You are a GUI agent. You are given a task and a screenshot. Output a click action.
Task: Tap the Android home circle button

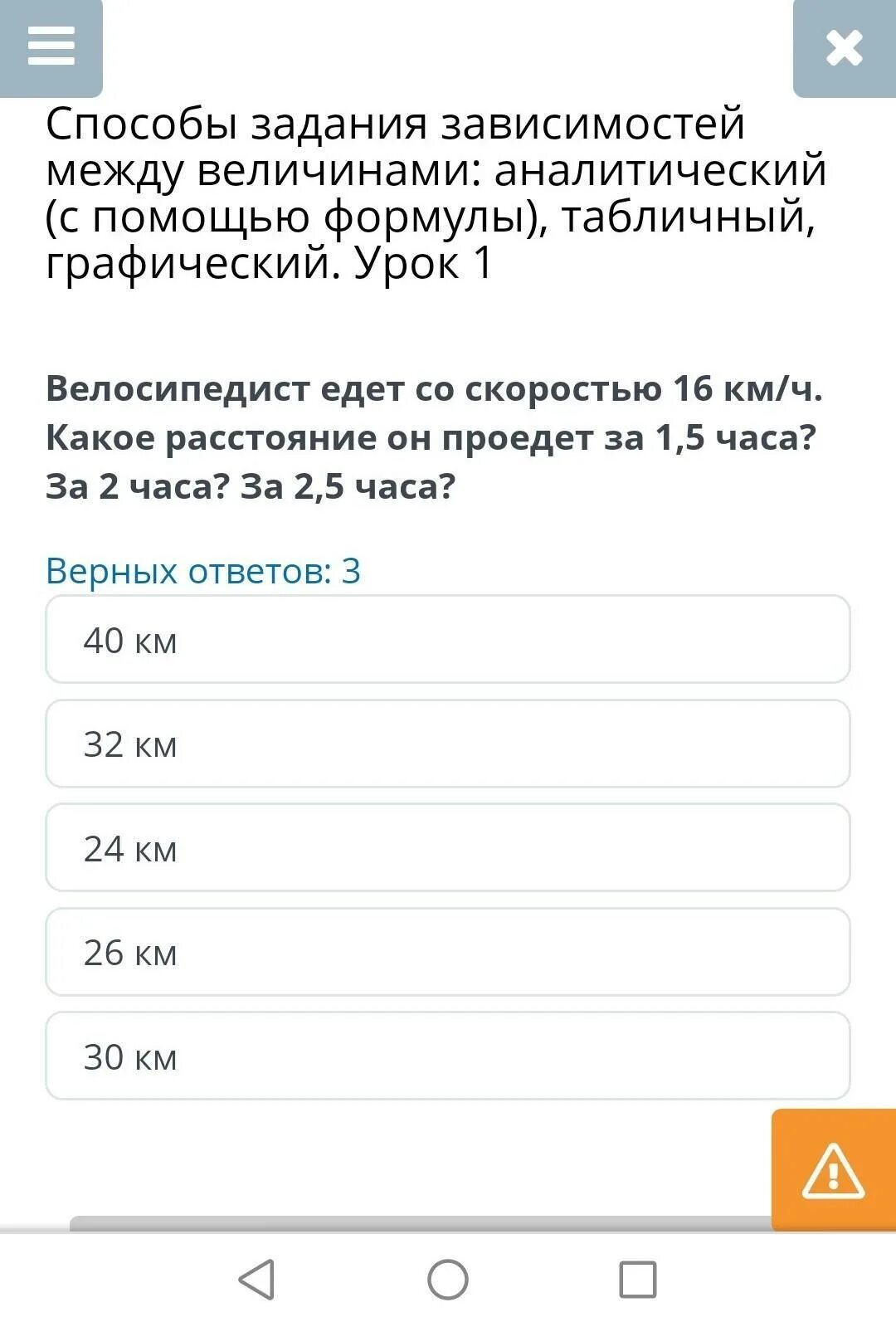pos(448,1278)
